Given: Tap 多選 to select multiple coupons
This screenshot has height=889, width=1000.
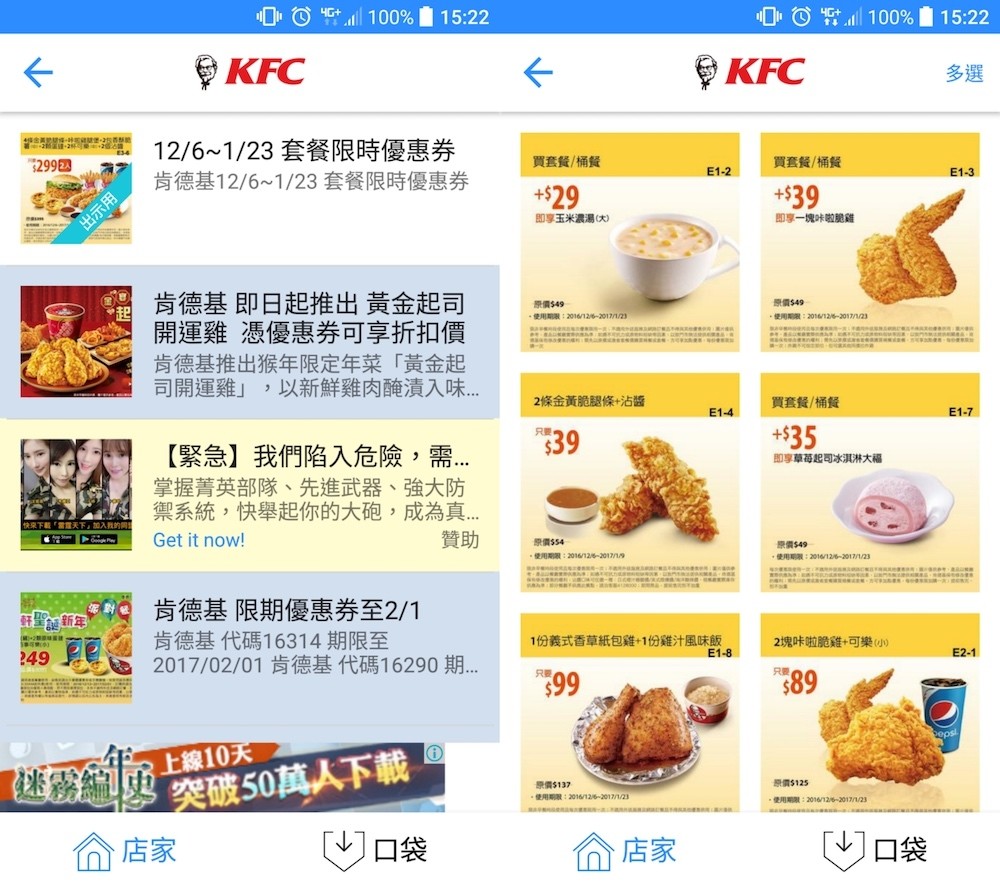Looking at the screenshot, I should coord(964,73).
